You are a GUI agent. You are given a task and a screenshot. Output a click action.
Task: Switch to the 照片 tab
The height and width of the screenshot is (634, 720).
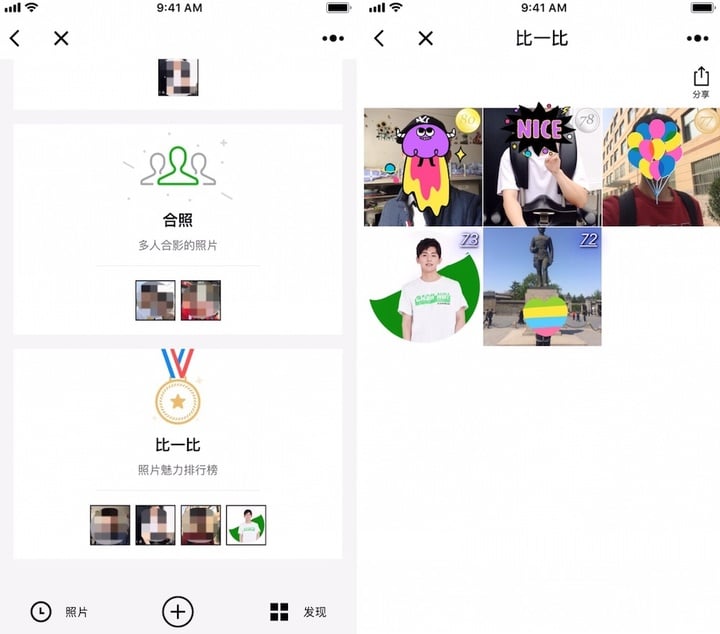point(58,612)
